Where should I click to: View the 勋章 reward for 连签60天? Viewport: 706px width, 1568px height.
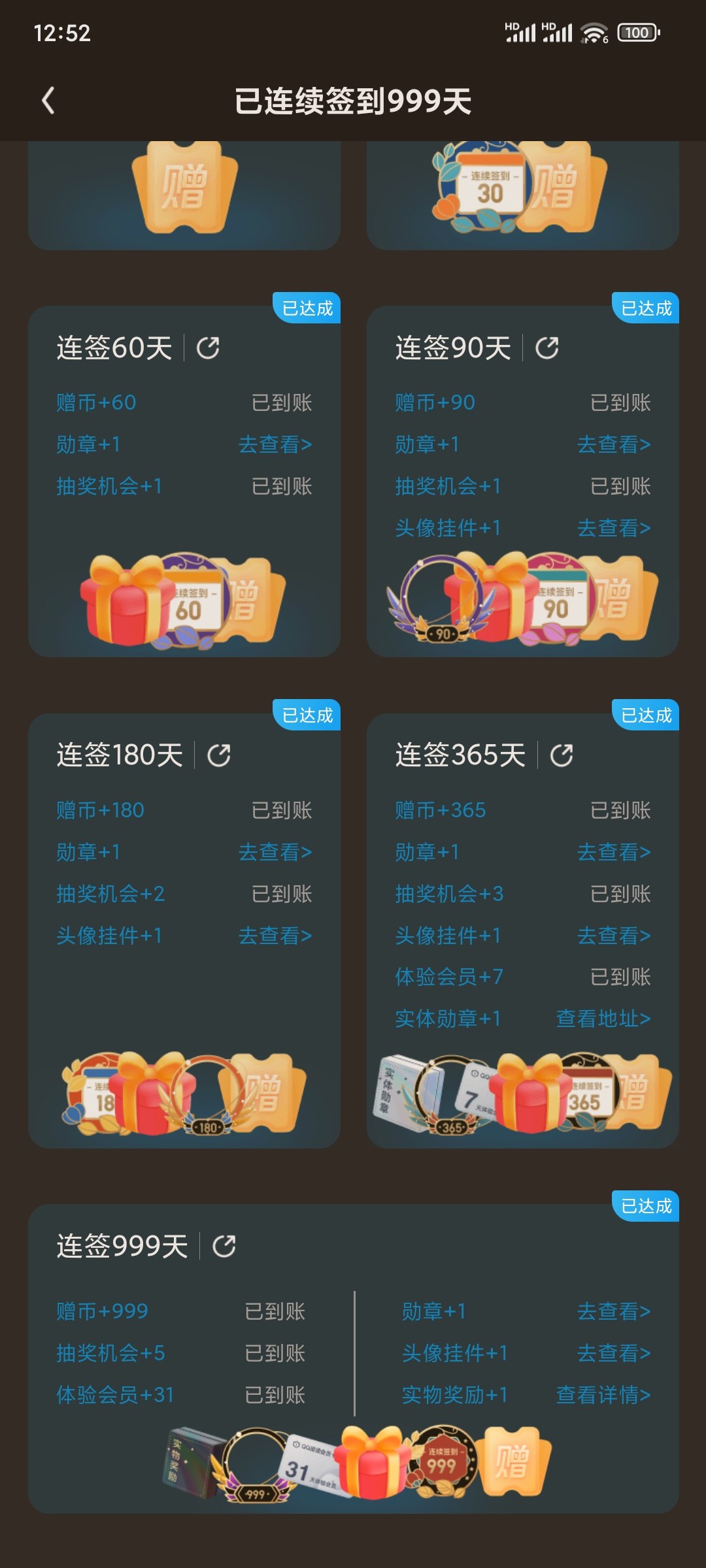(275, 444)
